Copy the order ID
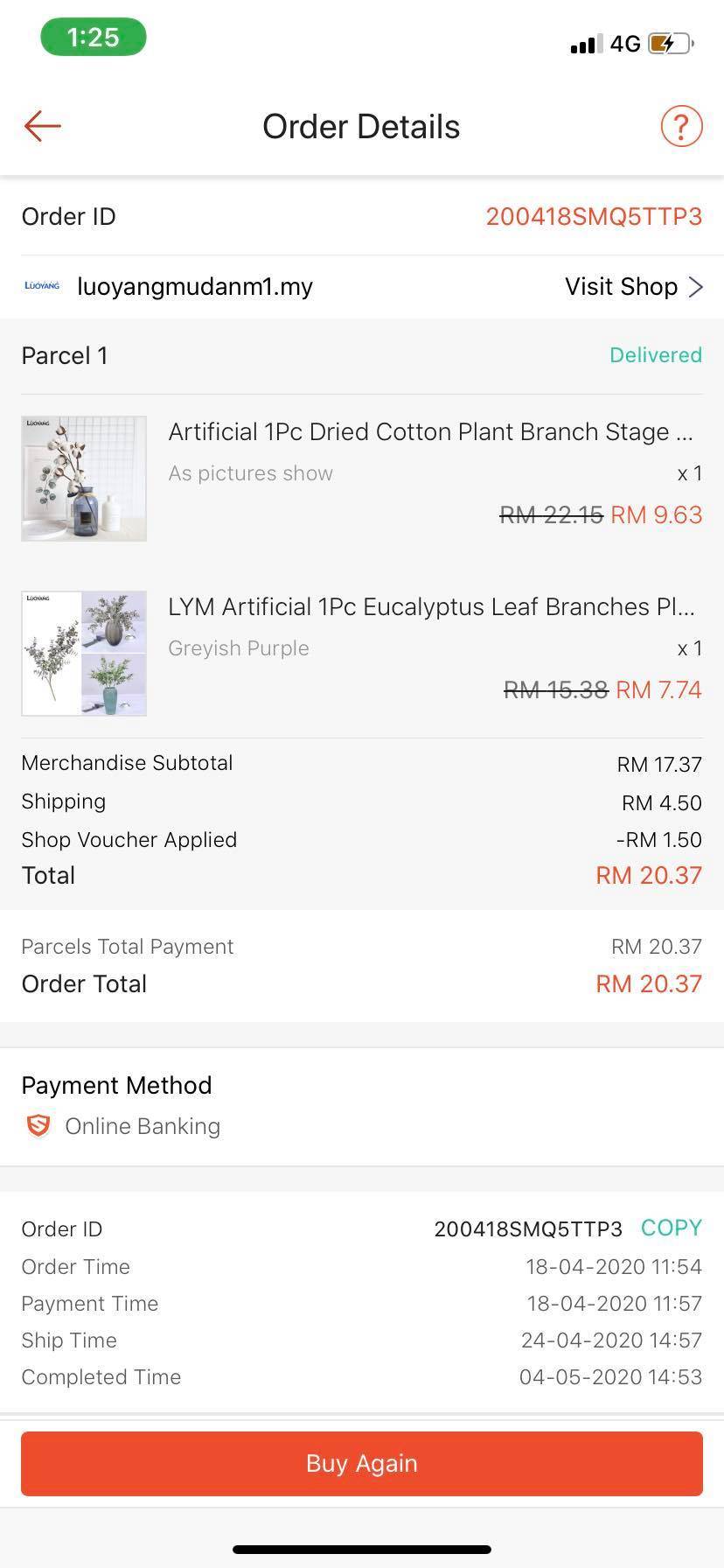Viewport: 724px width, 1568px height. pos(671,1228)
